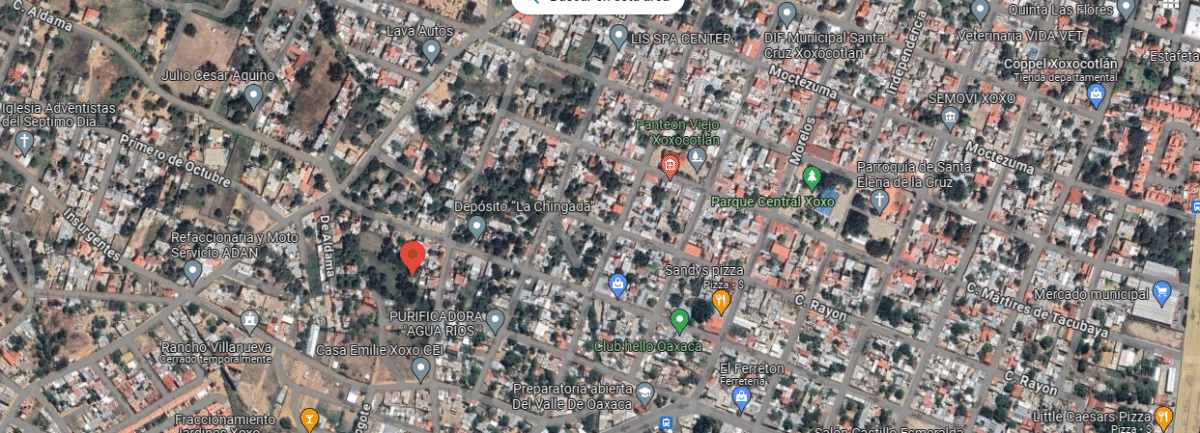This screenshot has width=1200, height=433.
Task: Tap the Club hello Oaxaca marker
Action: pos(679,321)
